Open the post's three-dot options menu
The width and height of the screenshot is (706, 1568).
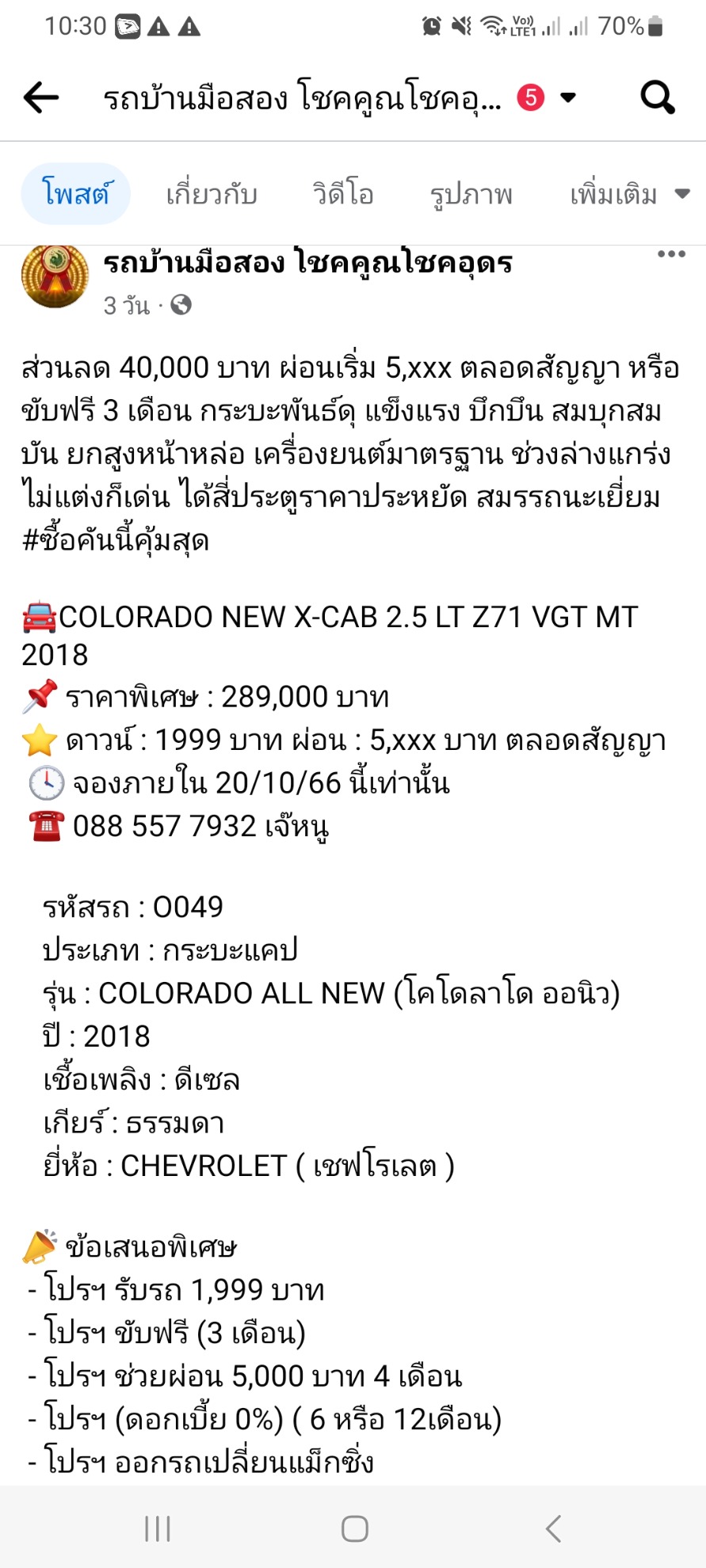click(x=670, y=254)
